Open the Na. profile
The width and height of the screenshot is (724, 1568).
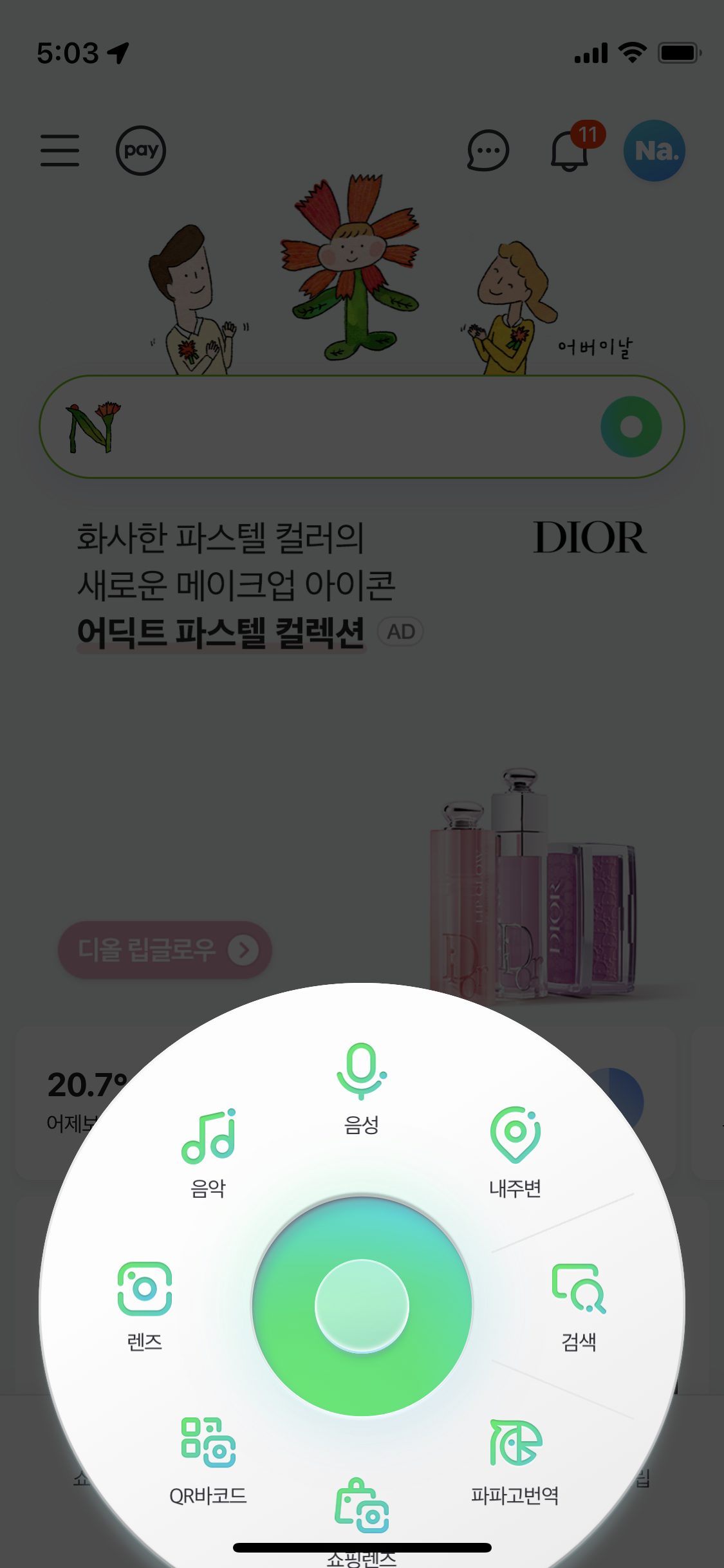(x=654, y=151)
